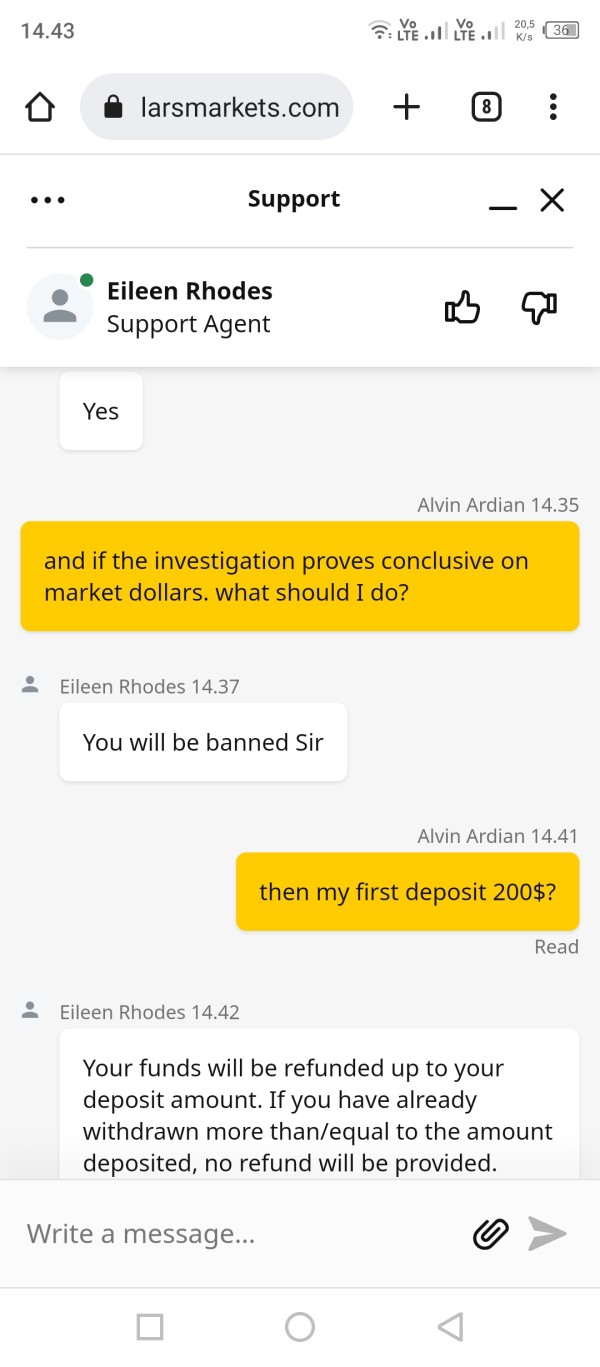This screenshot has width=600, height=1367.
Task: Open the browser home page
Action: pyautogui.click(x=39, y=107)
